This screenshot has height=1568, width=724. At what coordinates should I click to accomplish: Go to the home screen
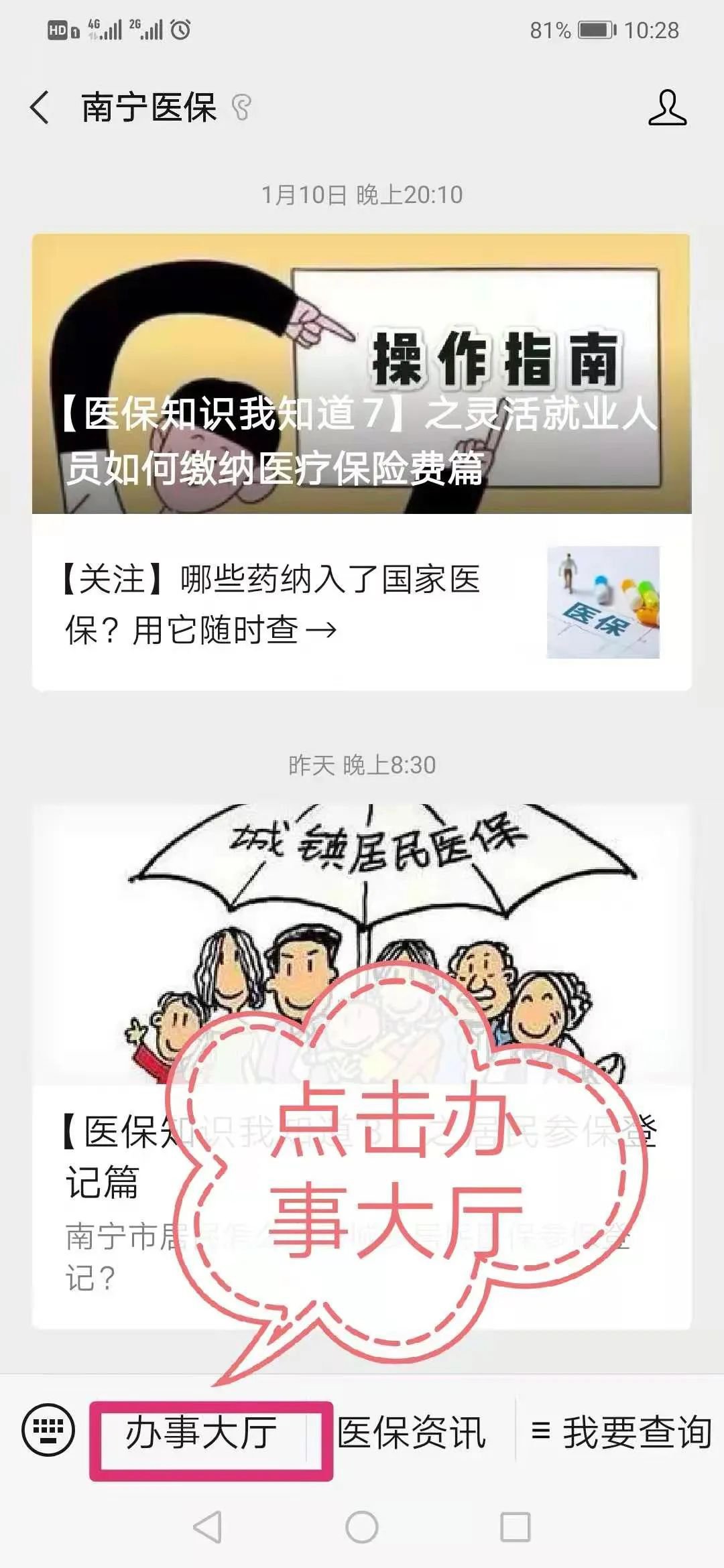[362, 1528]
